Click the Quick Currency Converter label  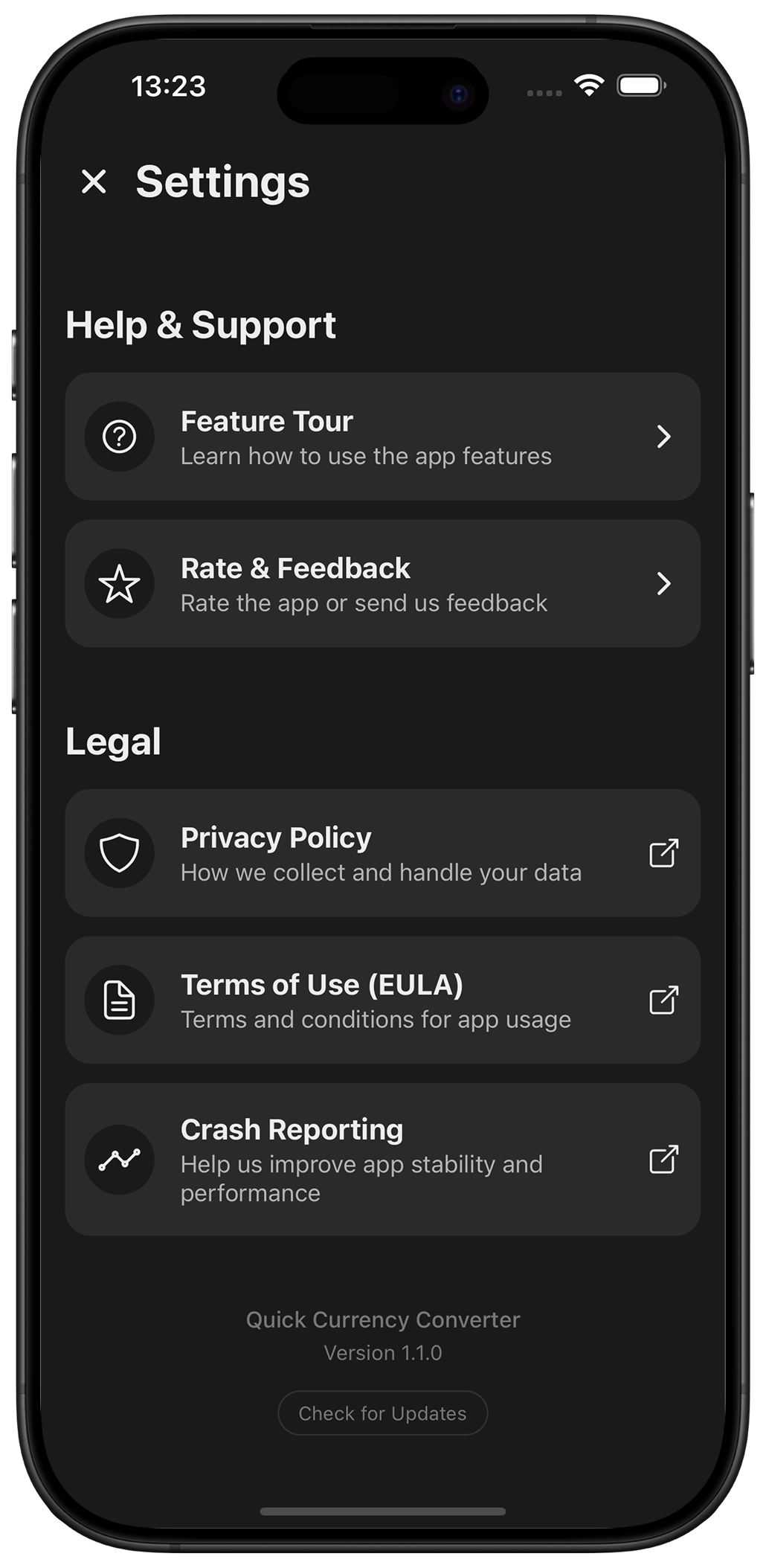pyautogui.click(x=382, y=1319)
